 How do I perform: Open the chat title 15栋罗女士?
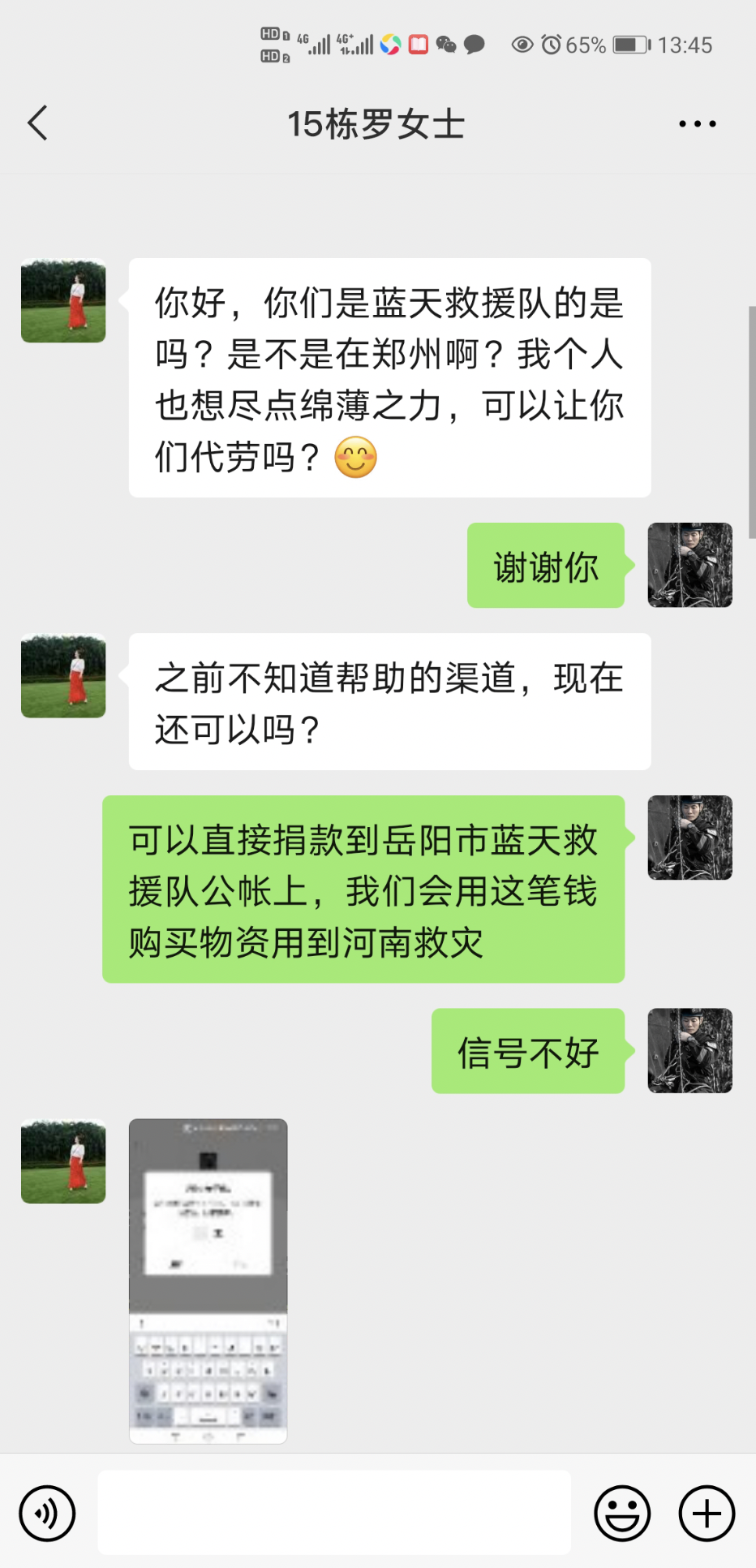pyautogui.click(x=377, y=123)
